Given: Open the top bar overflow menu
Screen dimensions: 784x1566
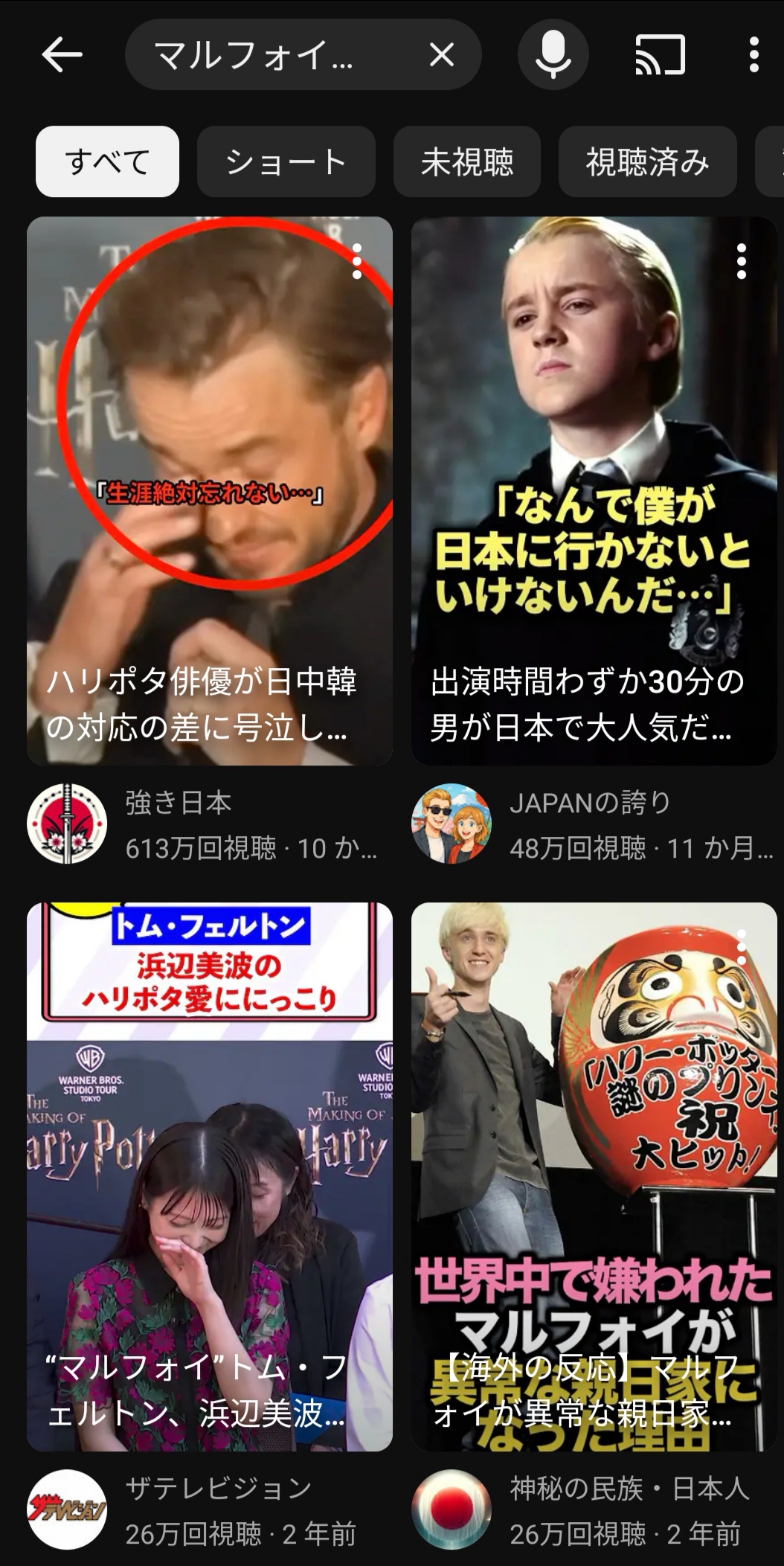Looking at the screenshot, I should (x=754, y=55).
